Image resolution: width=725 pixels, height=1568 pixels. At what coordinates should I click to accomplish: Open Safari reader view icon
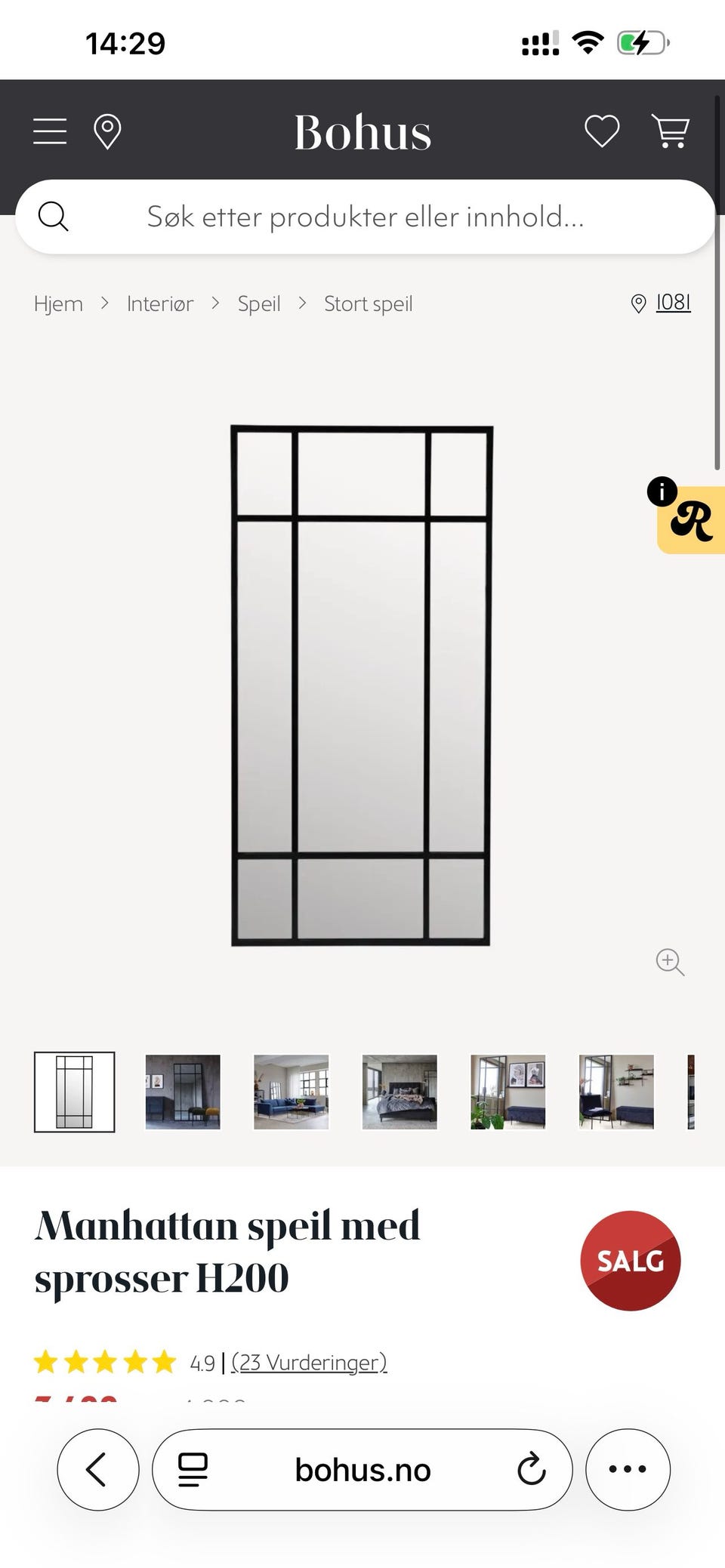click(191, 1469)
